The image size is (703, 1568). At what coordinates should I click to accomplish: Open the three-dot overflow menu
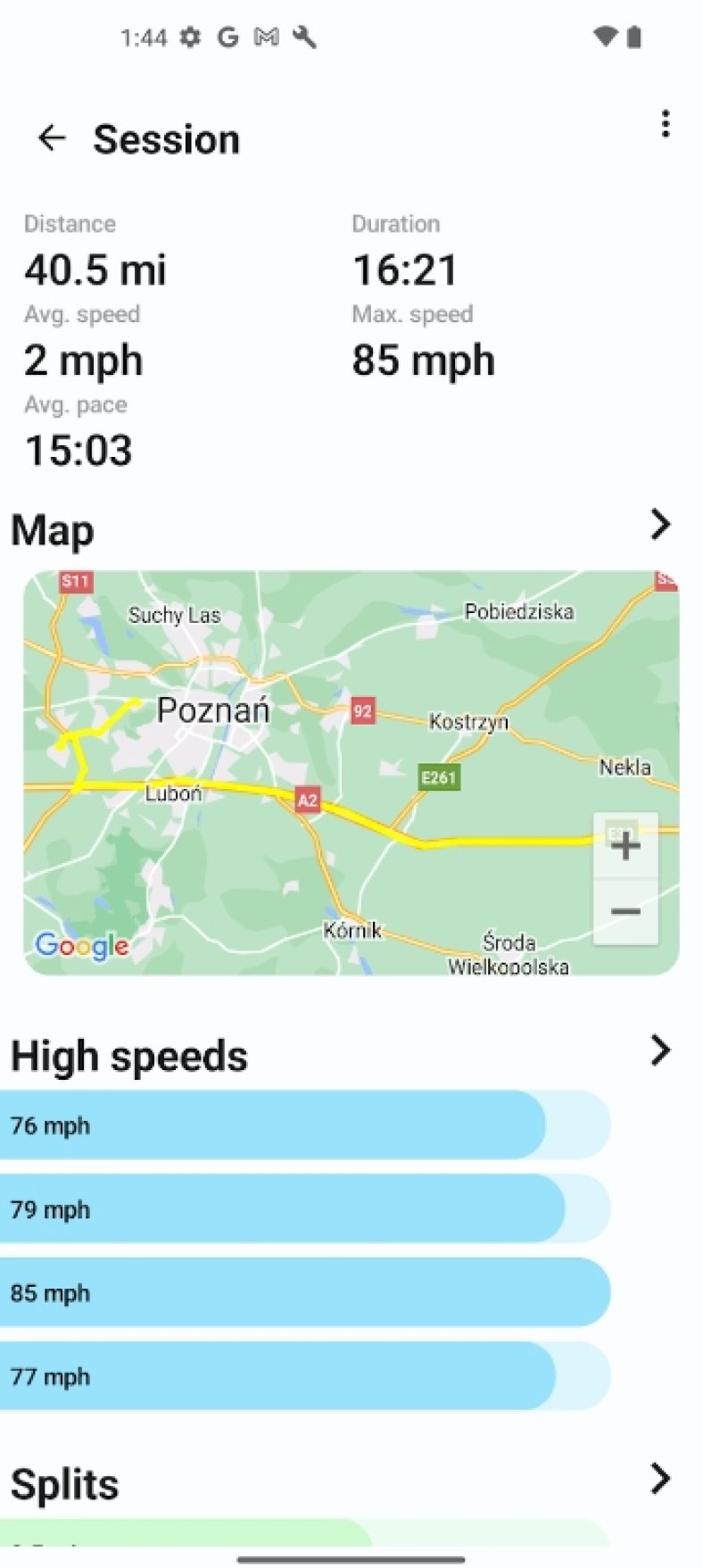coord(665,124)
